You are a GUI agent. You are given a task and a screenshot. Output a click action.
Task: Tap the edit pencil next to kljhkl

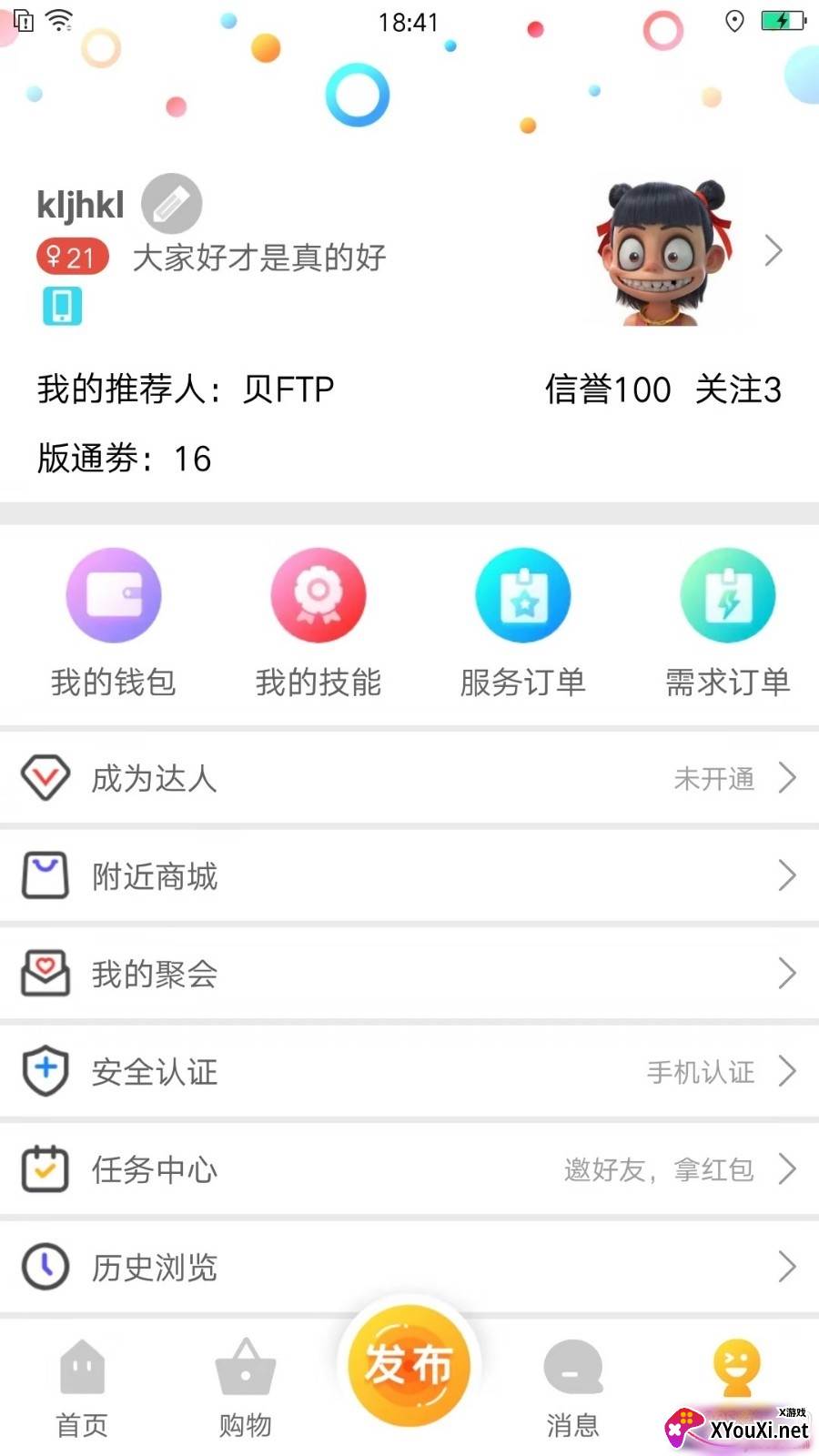pos(171,202)
